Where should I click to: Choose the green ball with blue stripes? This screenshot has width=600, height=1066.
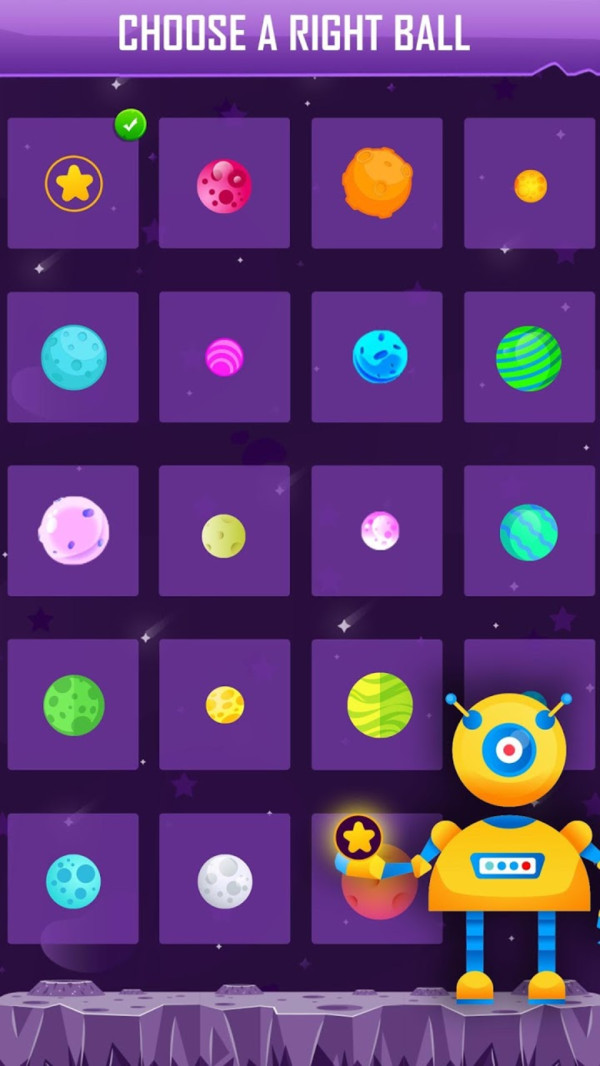529,358
